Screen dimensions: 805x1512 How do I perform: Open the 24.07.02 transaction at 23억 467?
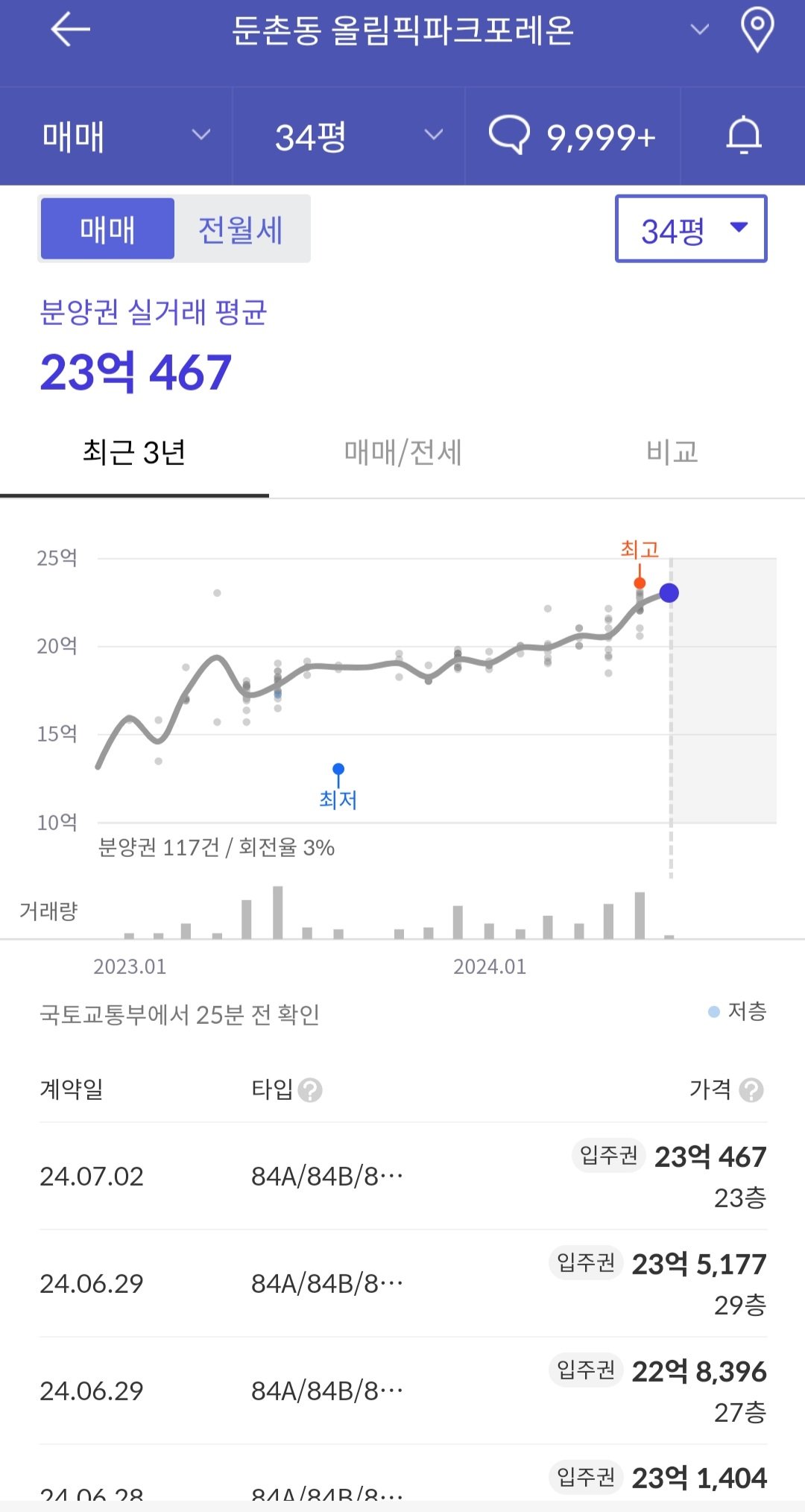(x=402, y=1176)
